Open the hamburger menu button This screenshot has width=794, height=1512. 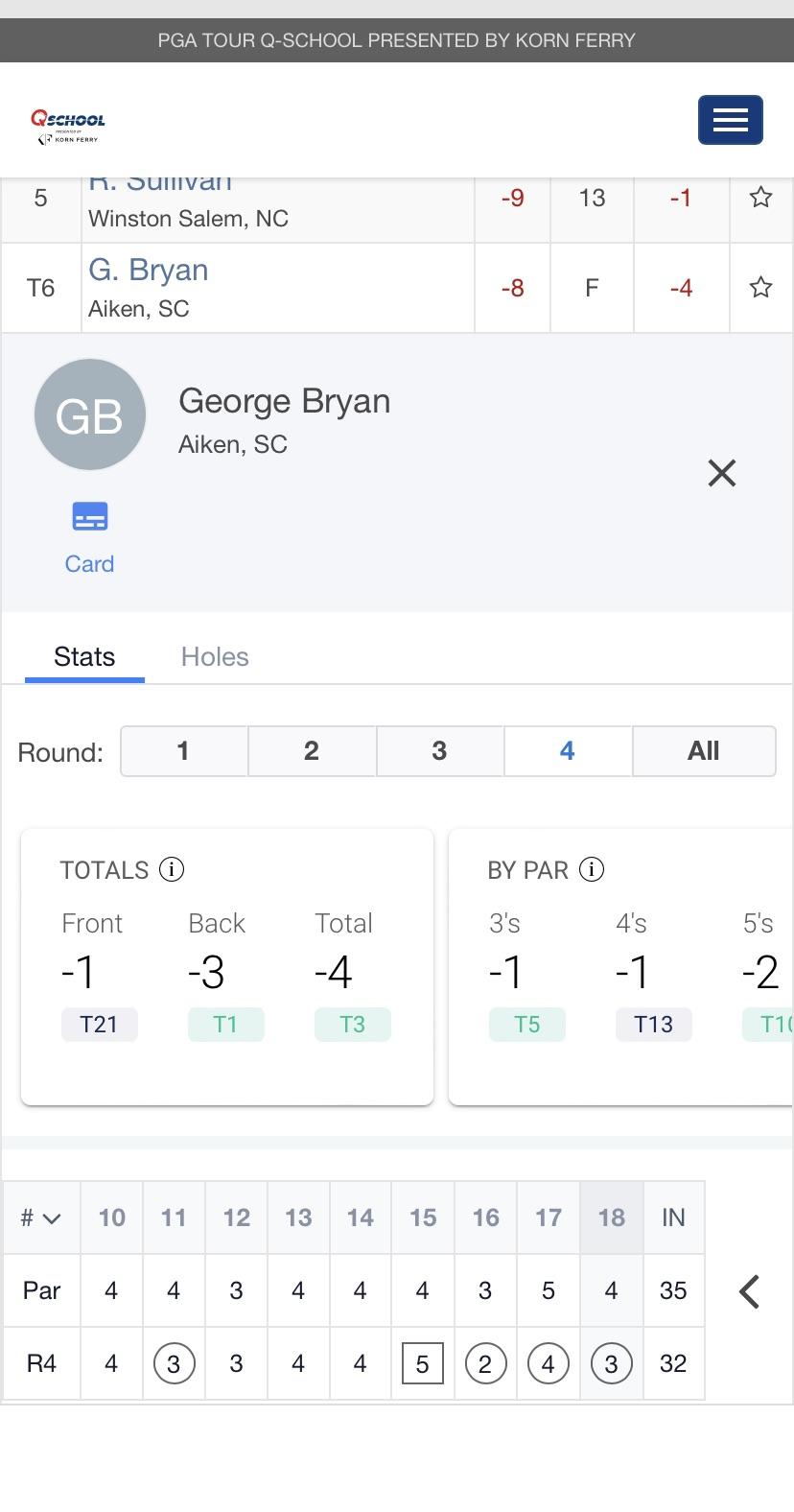tap(730, 120)
